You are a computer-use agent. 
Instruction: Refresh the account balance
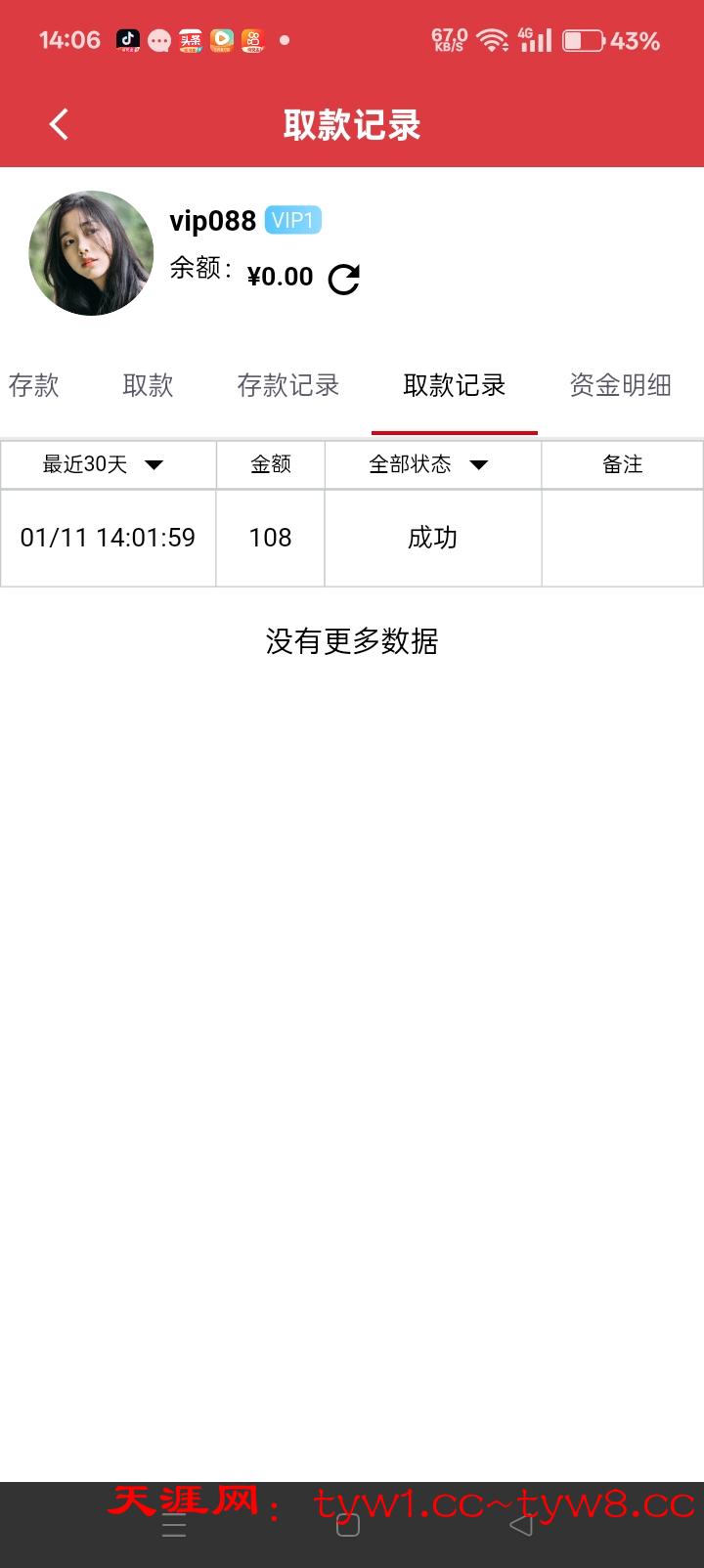pyautogui.click(x=343, y=280)
